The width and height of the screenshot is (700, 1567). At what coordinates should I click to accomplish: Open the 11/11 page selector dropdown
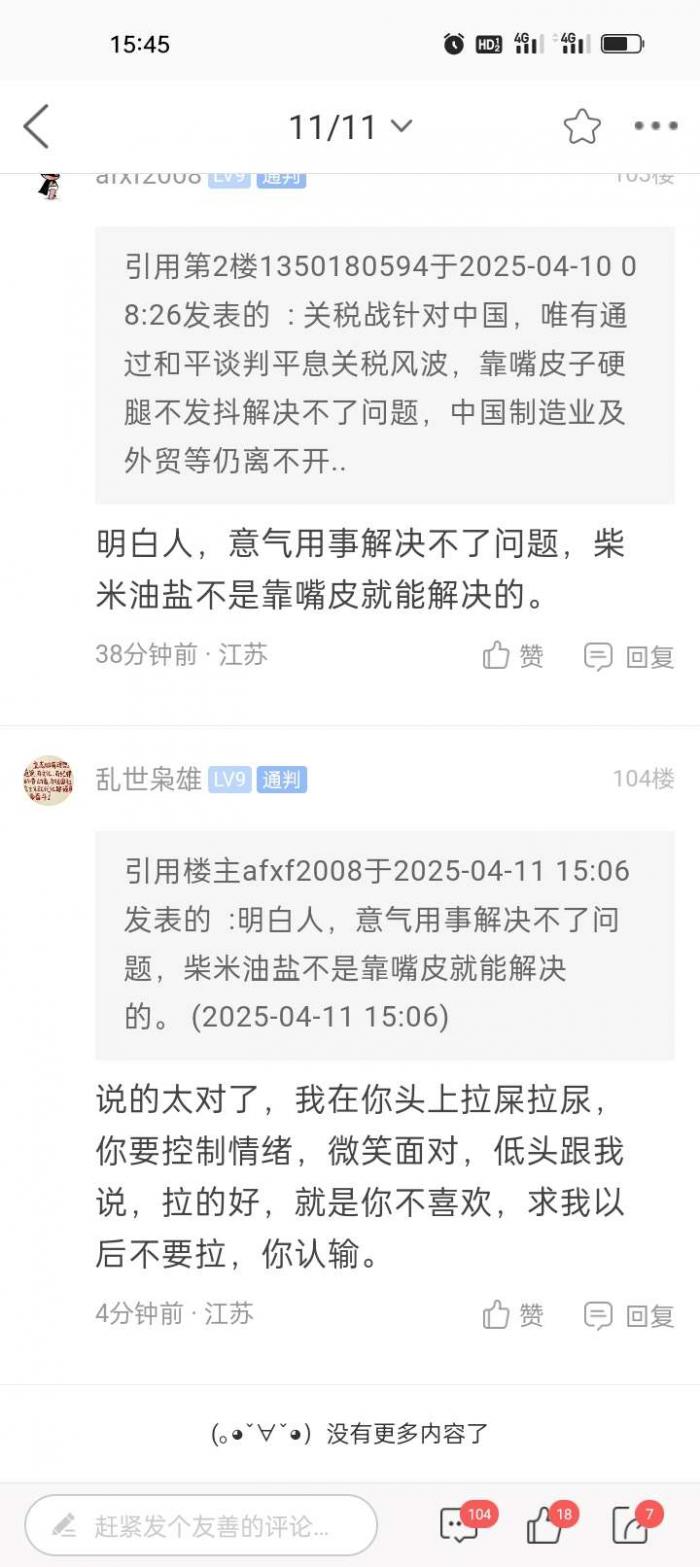click(x=350, y=127)
